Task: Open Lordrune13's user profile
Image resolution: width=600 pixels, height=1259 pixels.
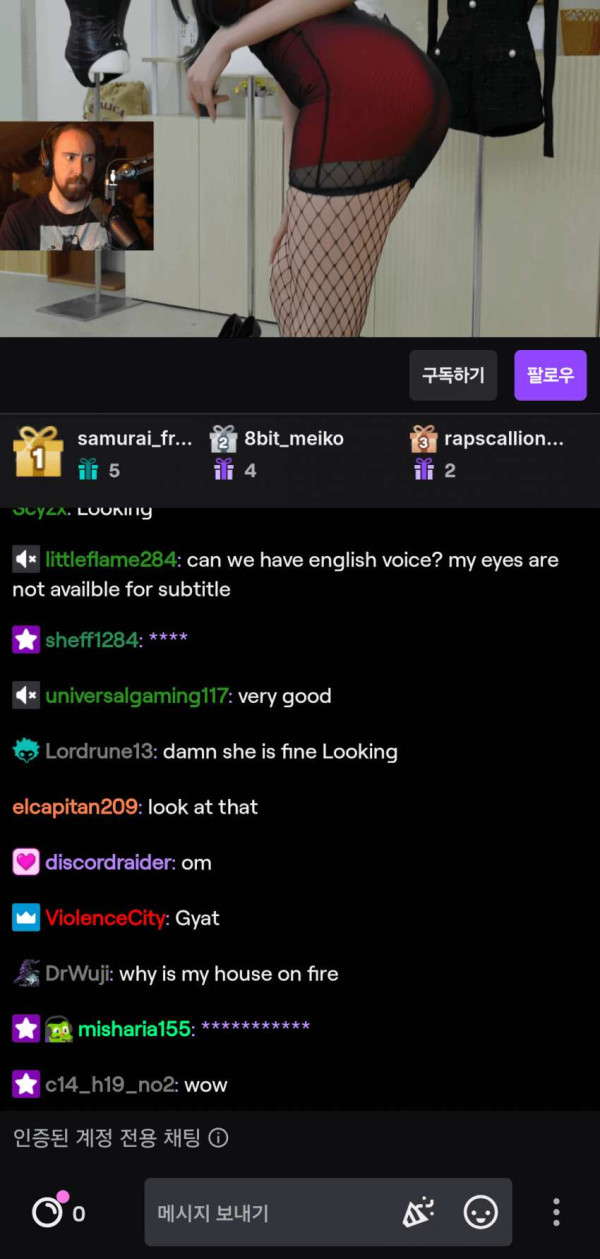Action: point(100,751)
